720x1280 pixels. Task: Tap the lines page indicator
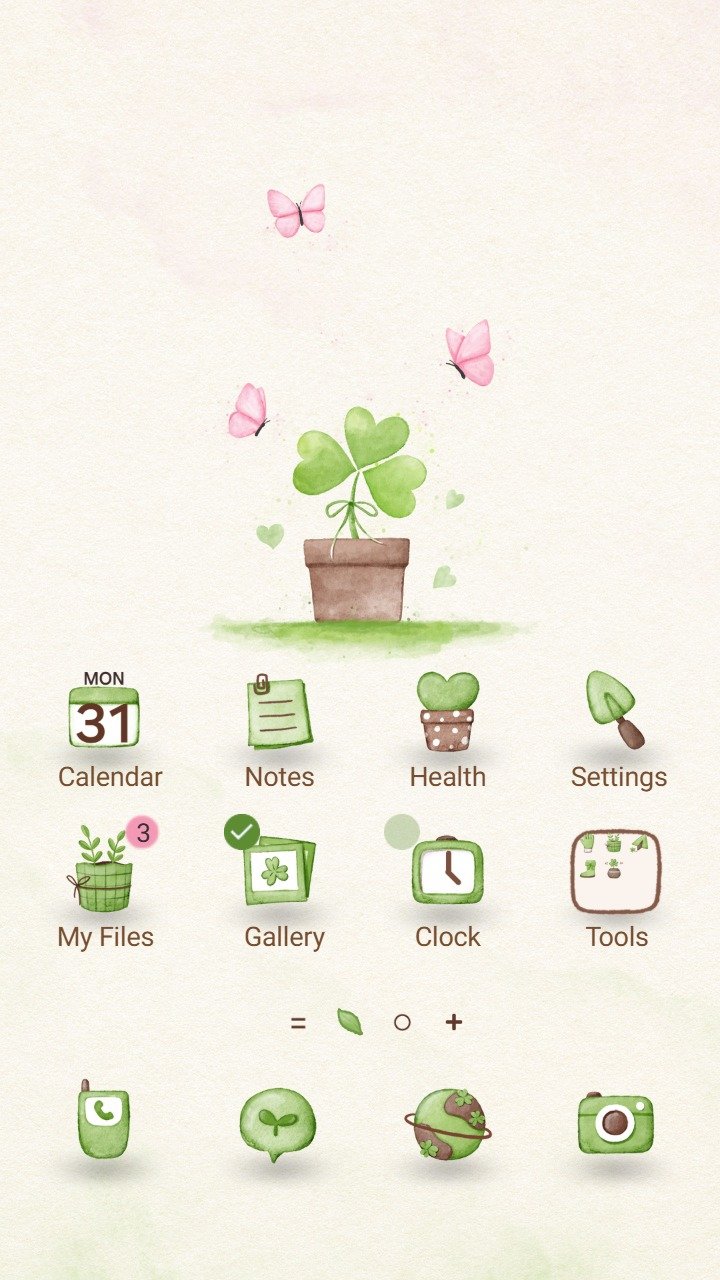298,1022
